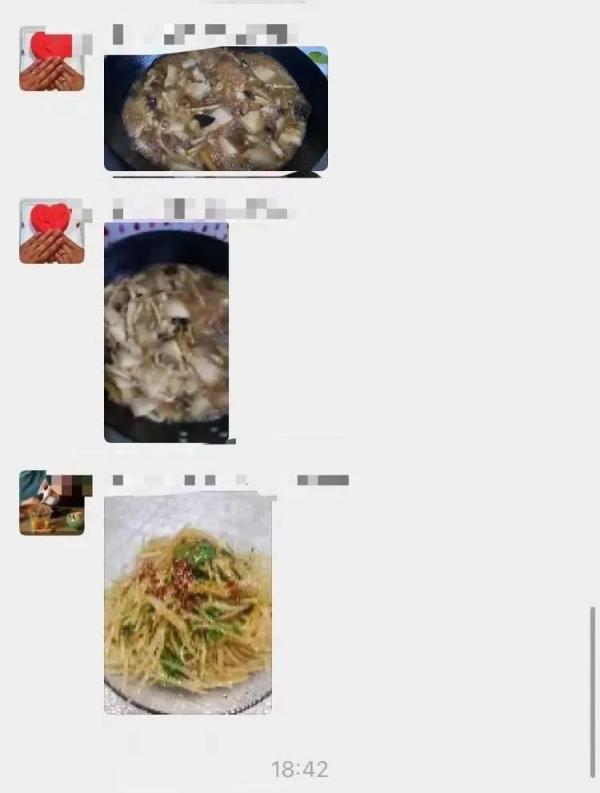This screenshot has height=793, width=600.
Task: Open the tall mushroom stew photo message
Action: point(166,332)
